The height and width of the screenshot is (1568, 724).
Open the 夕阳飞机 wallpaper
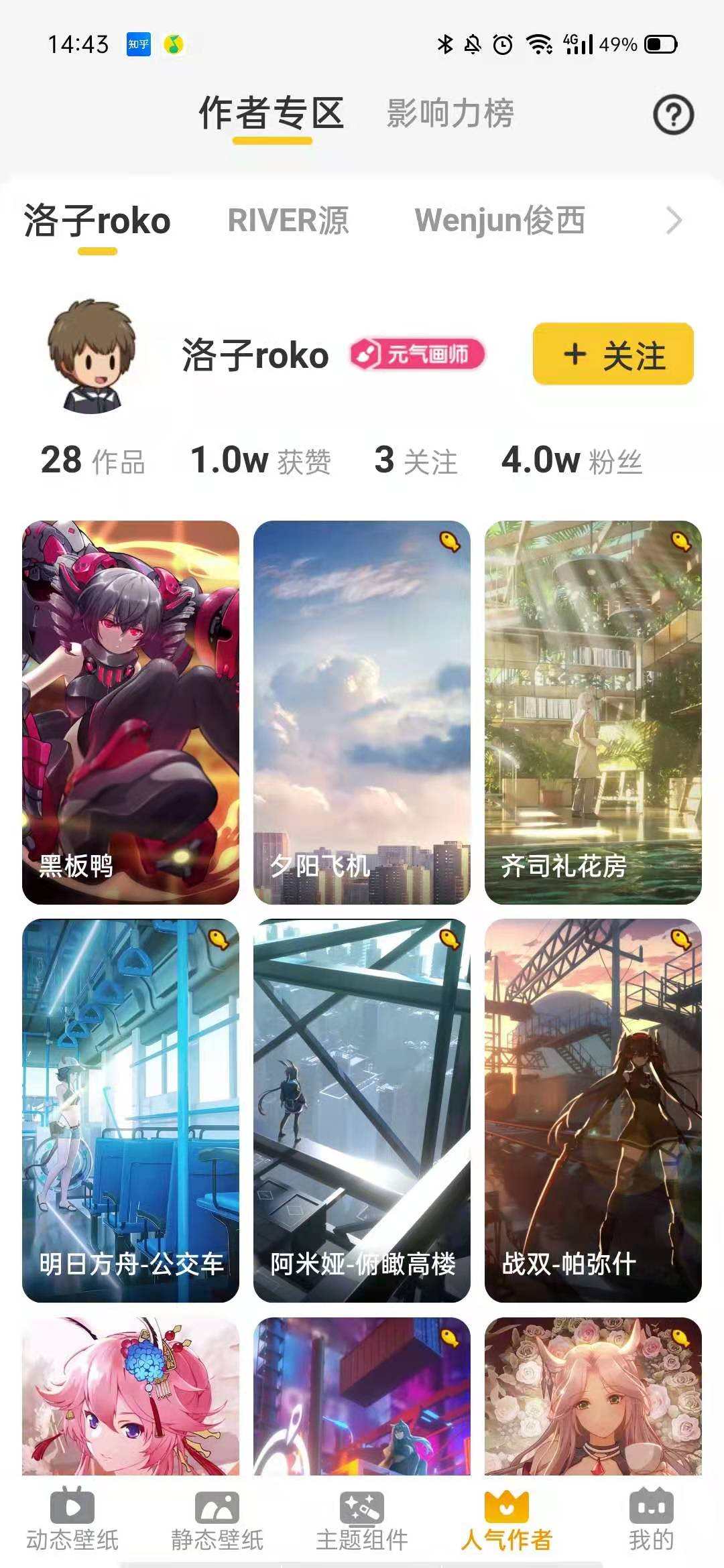pos(361,712)
